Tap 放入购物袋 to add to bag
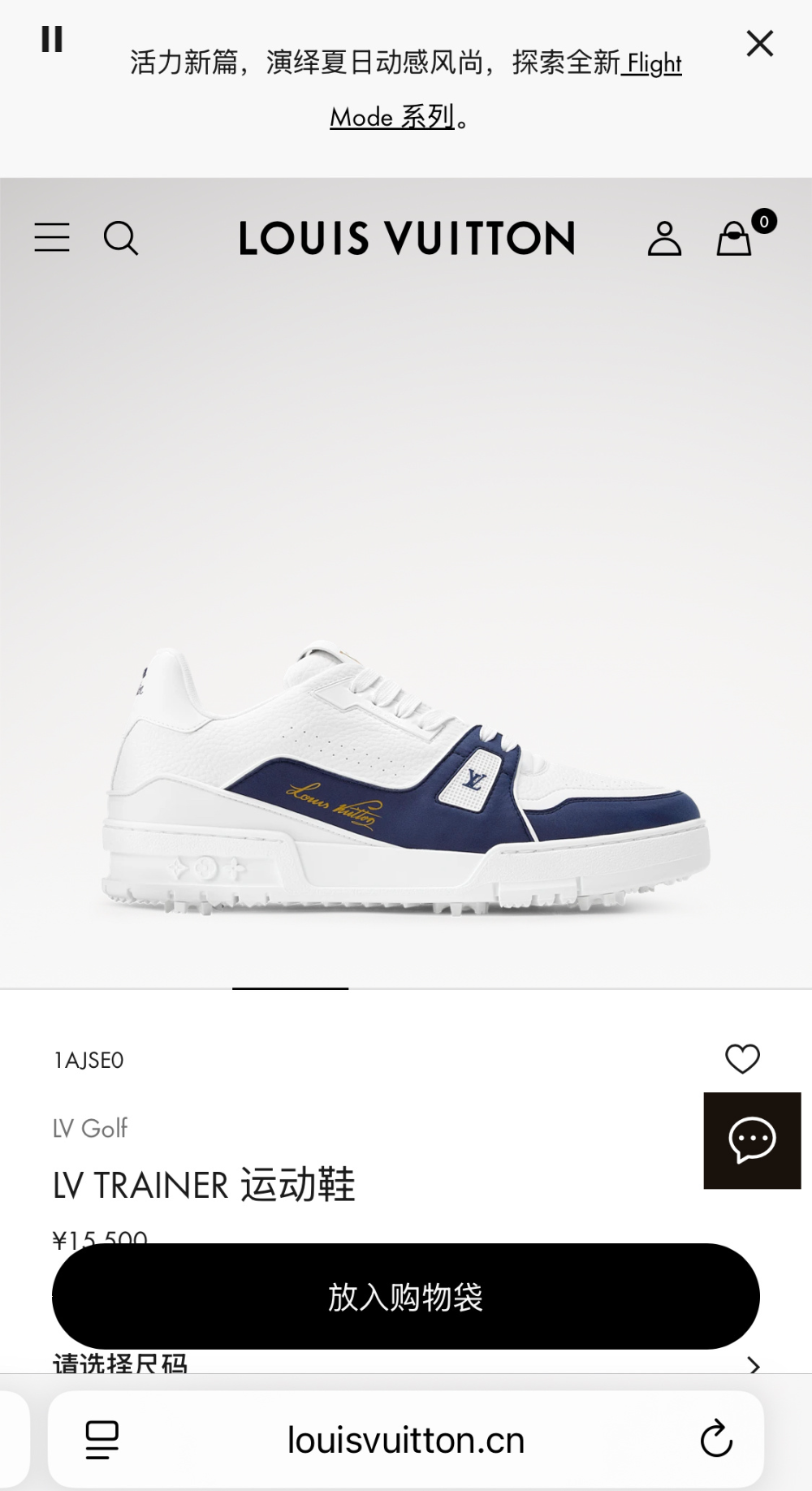The height and width of the screenshot is (1491, 812). coord(406,1296)
